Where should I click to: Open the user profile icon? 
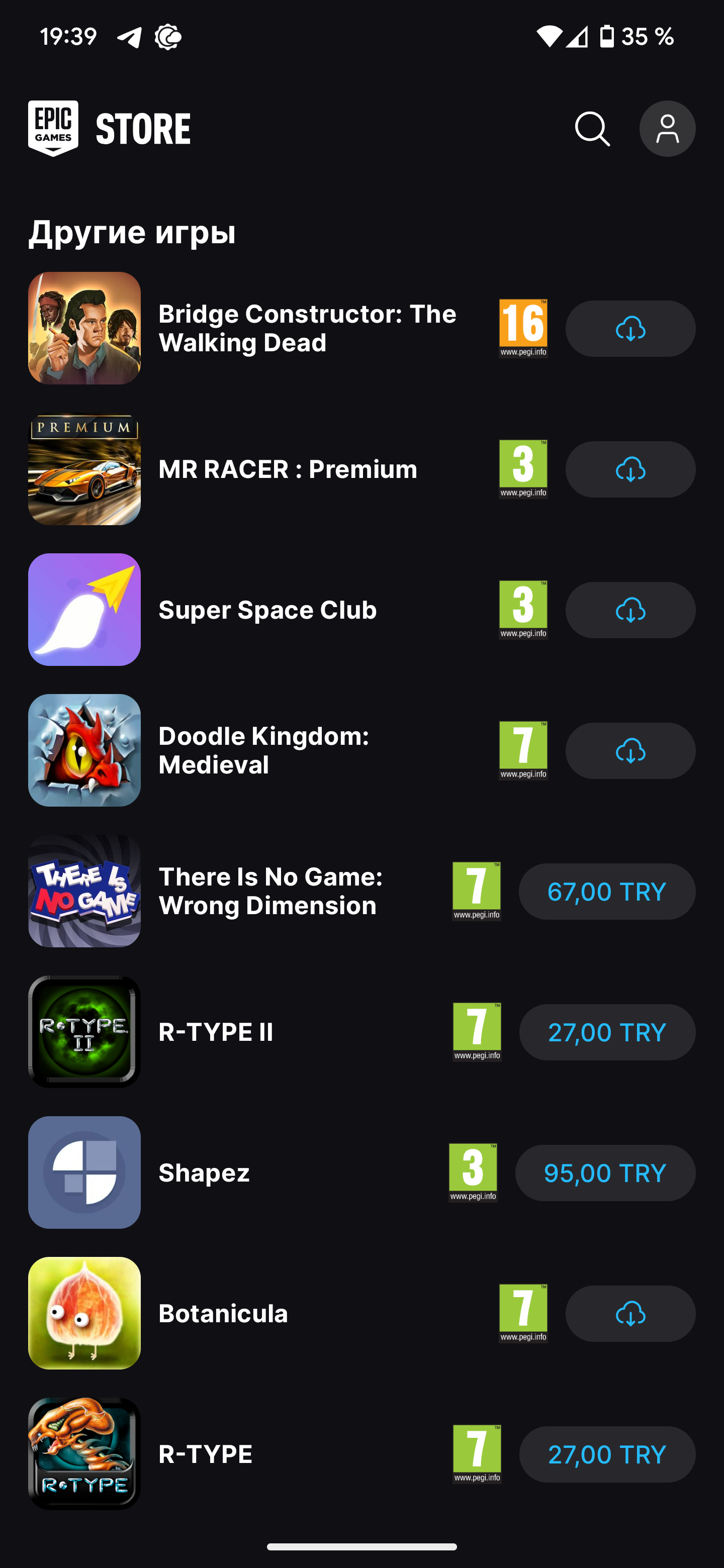tap(667, 129)
